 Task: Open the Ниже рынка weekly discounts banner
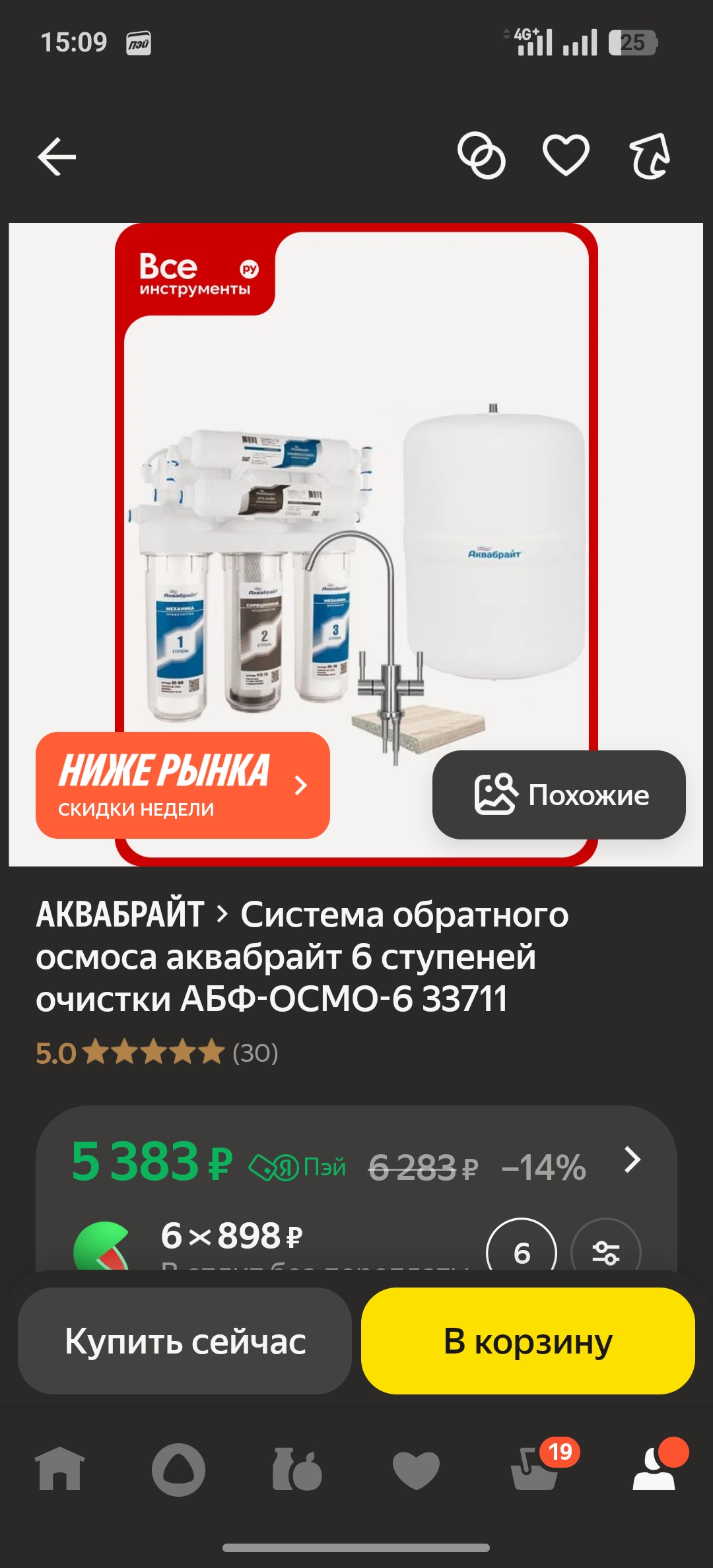182,785
